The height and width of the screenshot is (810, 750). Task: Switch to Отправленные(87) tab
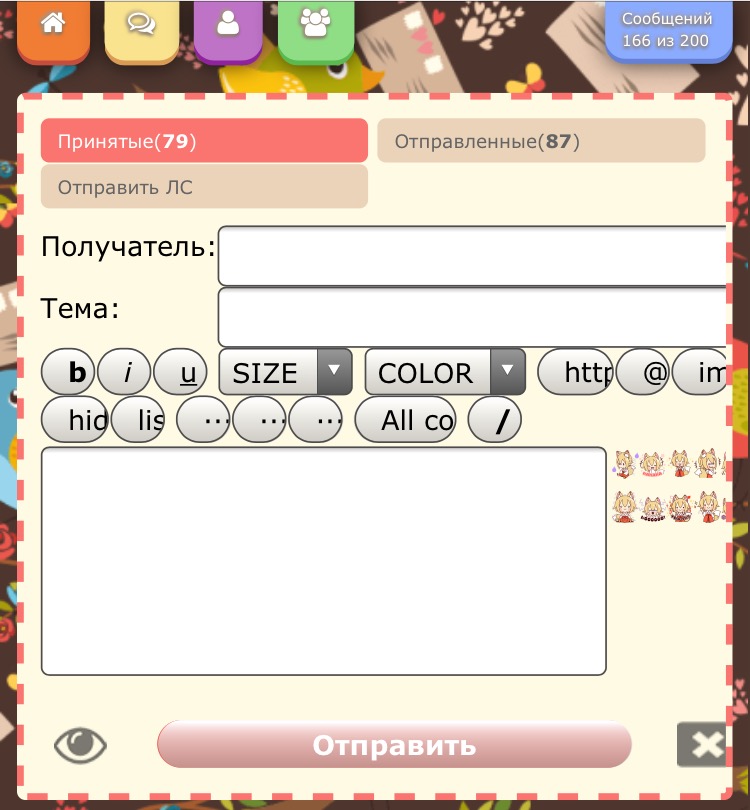pyautogui.click(x=540, y=141)
